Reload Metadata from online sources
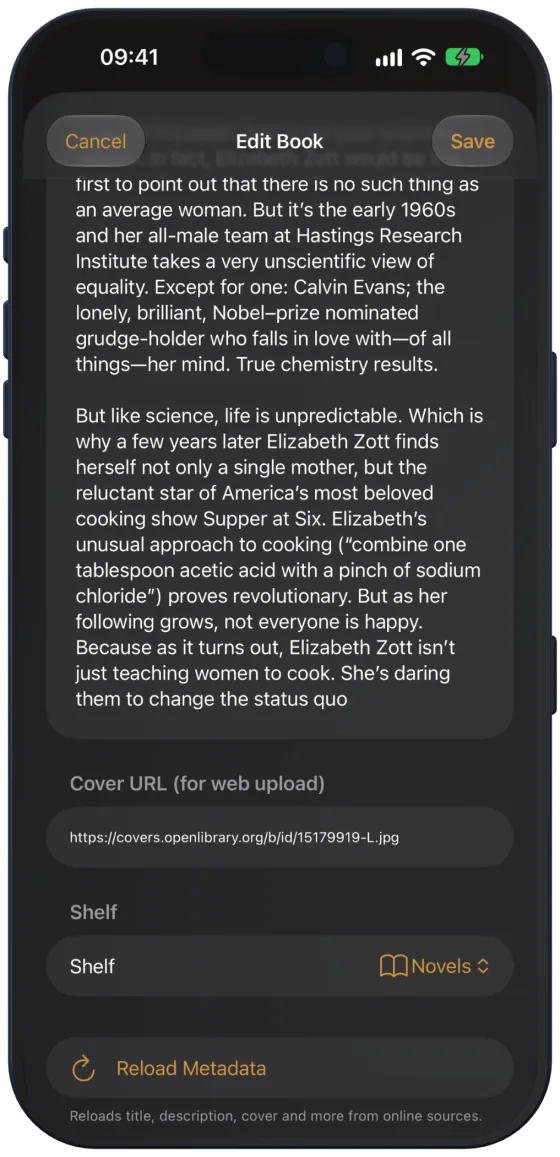This screenshot has width=560, height=1157. [280, 1068]
